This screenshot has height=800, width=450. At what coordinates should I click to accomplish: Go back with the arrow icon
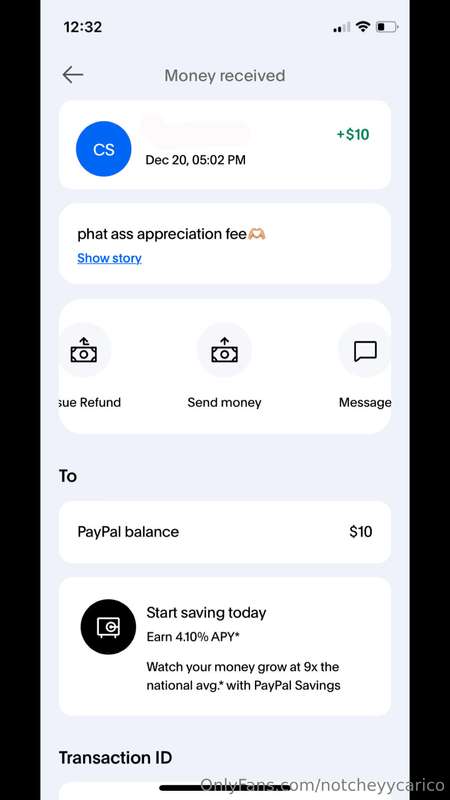(x=72, y=75)
